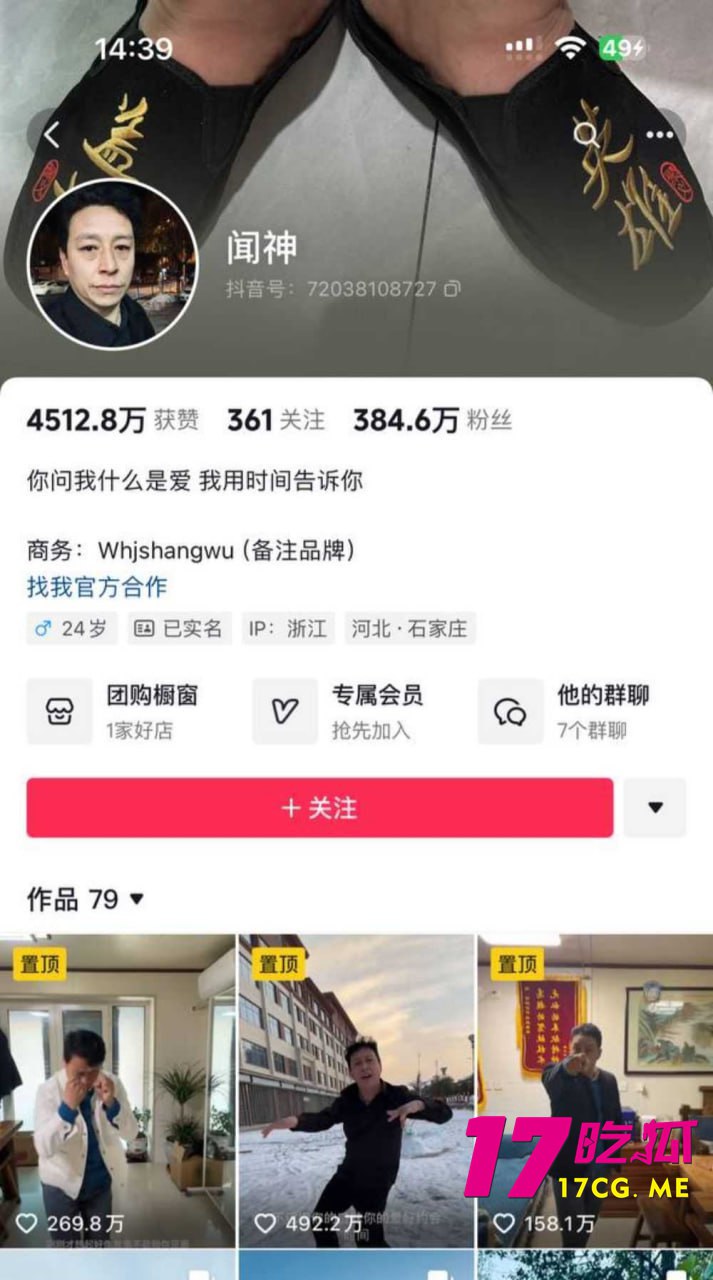Open the three-dot overflow menu
Image resolution: width=713 pixels, height=1280 pixels.
(x=659, y=134)
